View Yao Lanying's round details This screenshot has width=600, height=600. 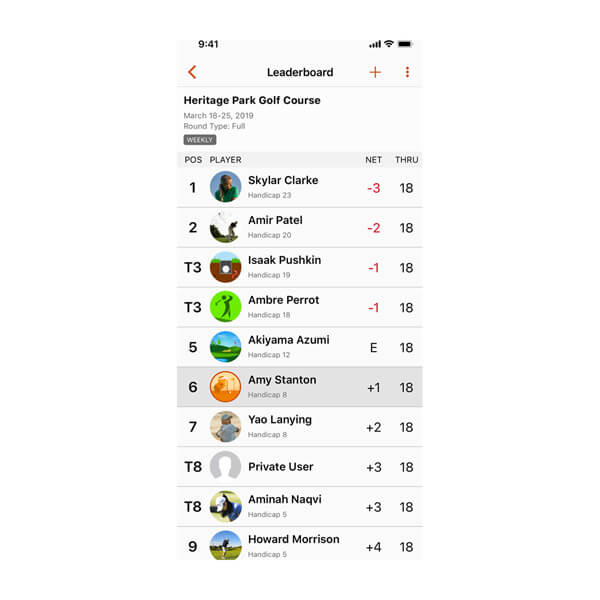click(299, 427)
